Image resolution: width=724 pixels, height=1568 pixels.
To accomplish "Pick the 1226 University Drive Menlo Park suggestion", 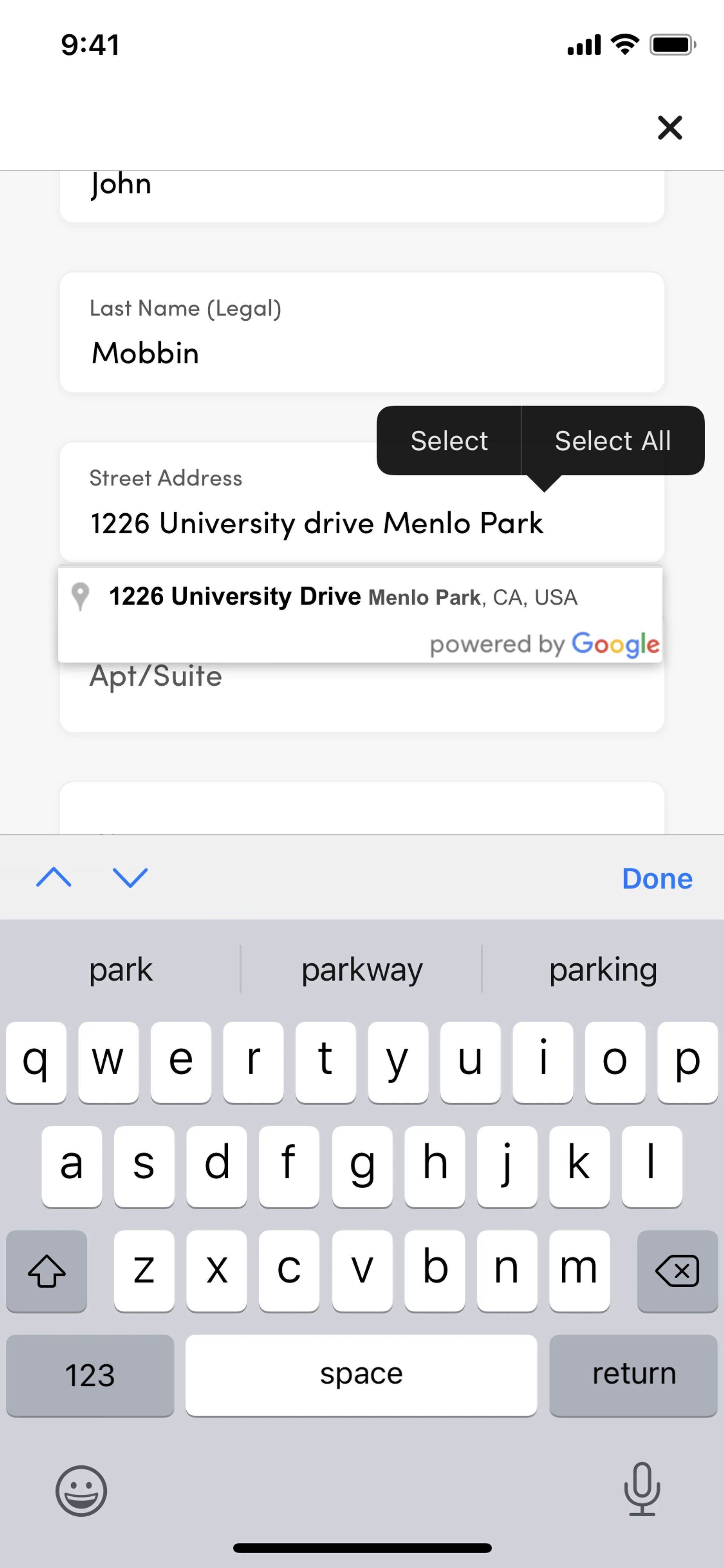I will coord(342,596).
